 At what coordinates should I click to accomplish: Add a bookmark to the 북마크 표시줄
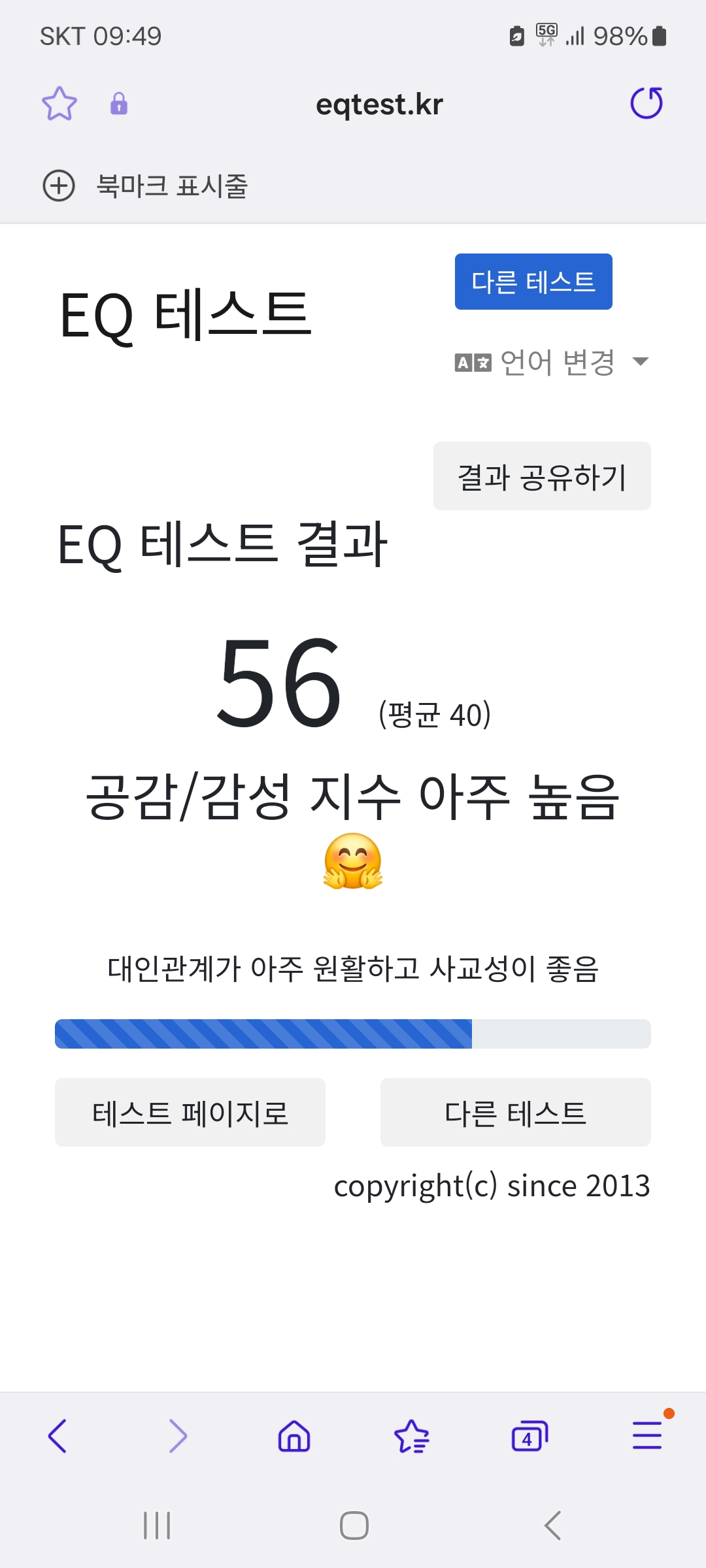click(59, 186)
